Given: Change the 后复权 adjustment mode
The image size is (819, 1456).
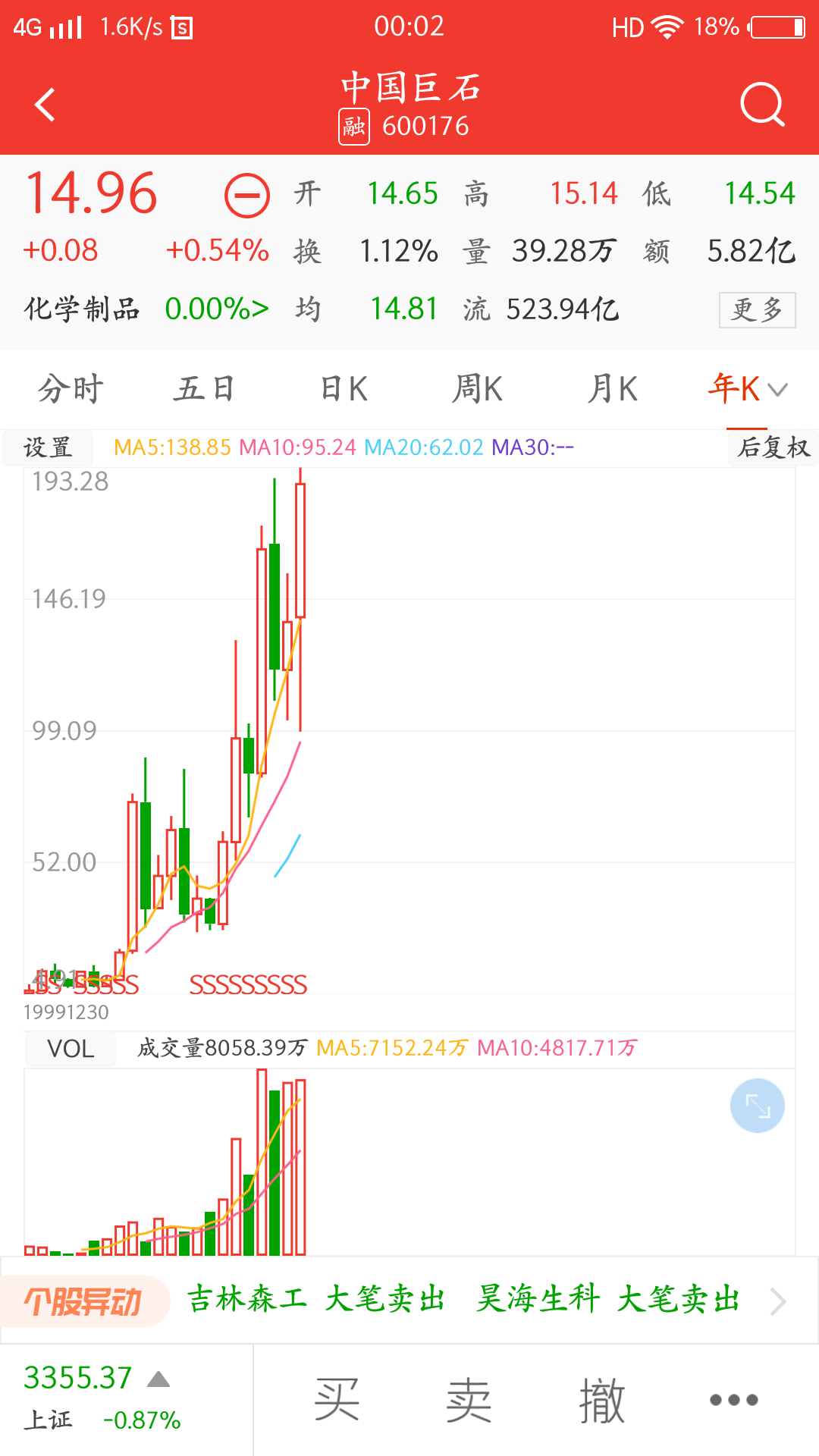Looking at the screenshot, I should 773,447.
